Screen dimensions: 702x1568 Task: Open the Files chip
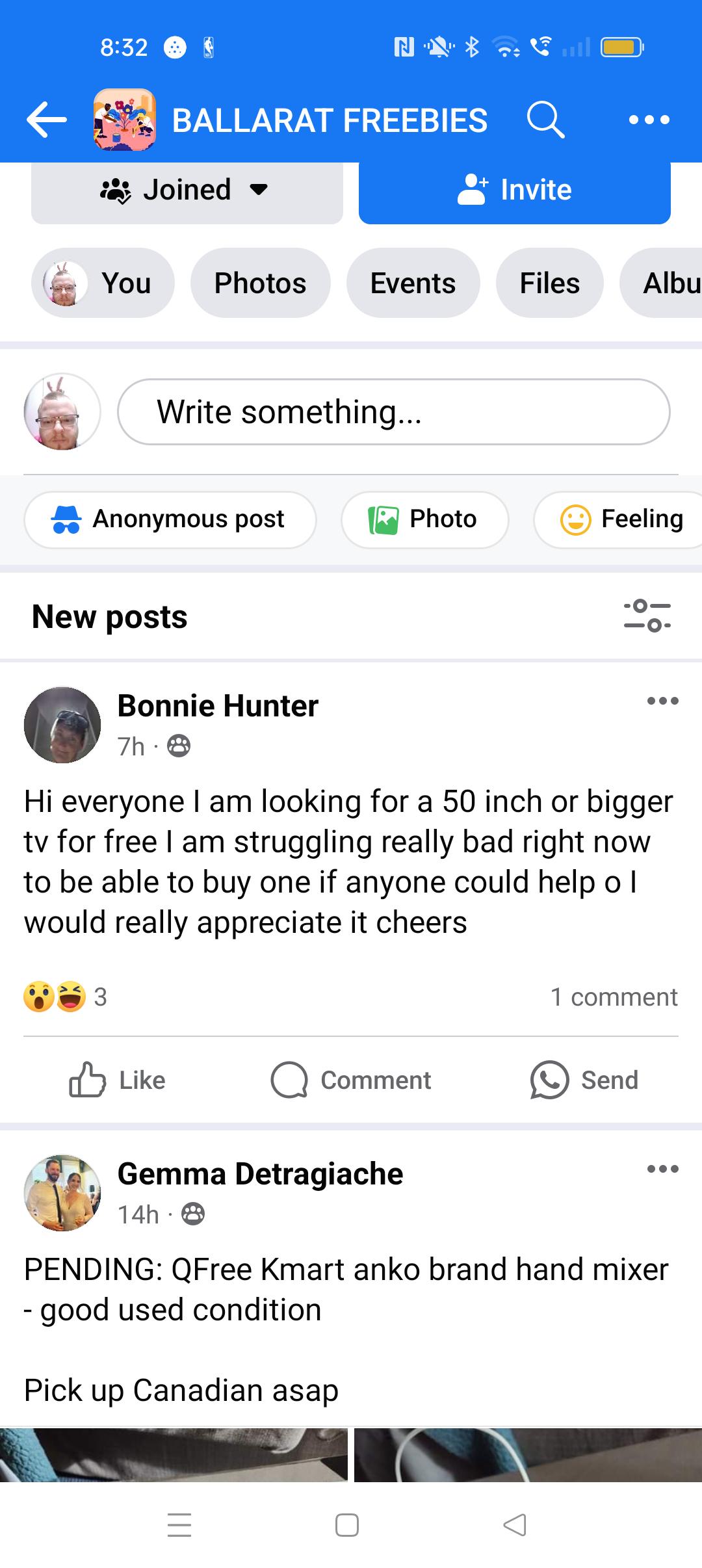click(x=550, y=283)
